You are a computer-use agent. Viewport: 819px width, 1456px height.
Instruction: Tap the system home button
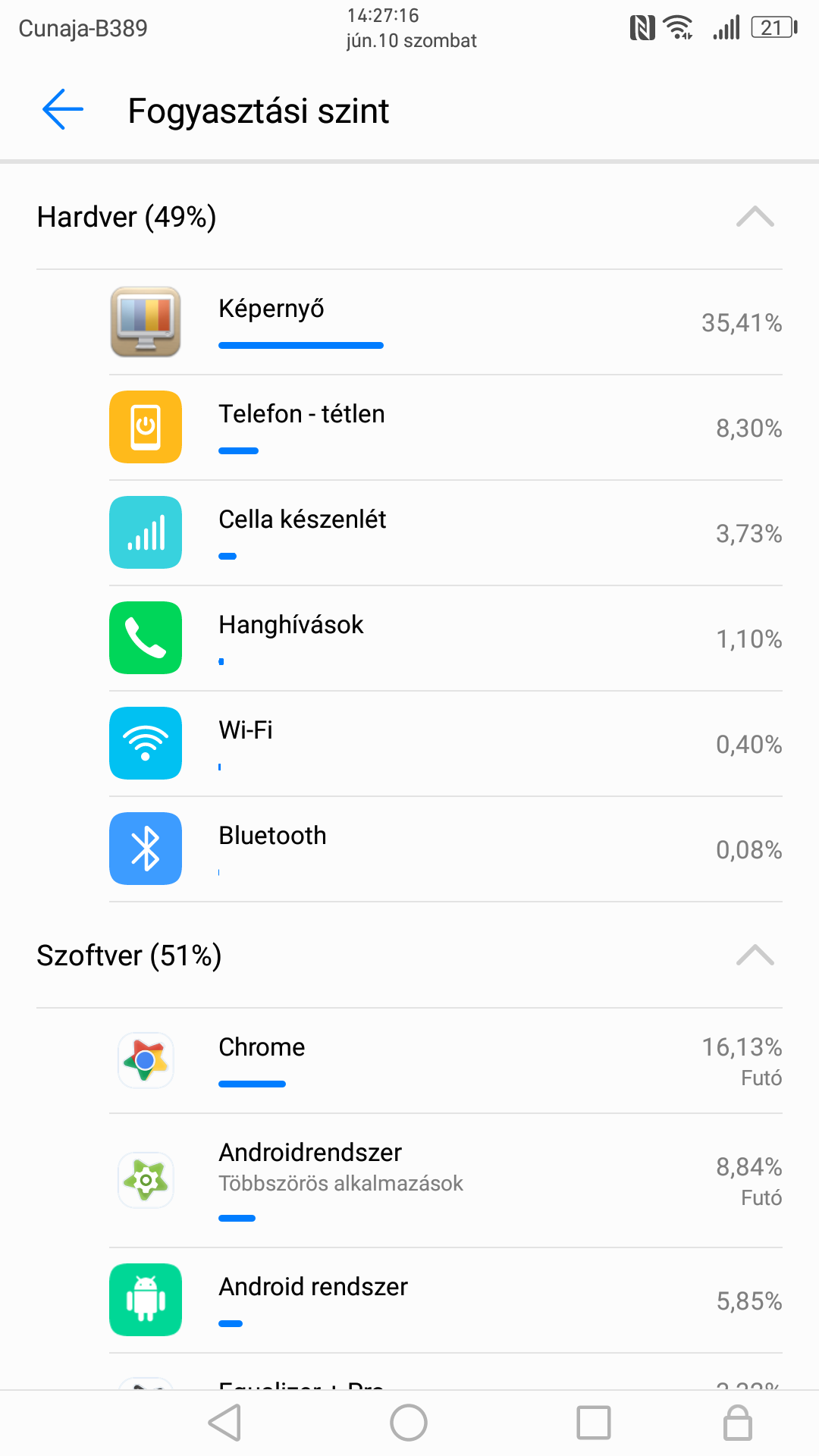(x=409, y=1423)
